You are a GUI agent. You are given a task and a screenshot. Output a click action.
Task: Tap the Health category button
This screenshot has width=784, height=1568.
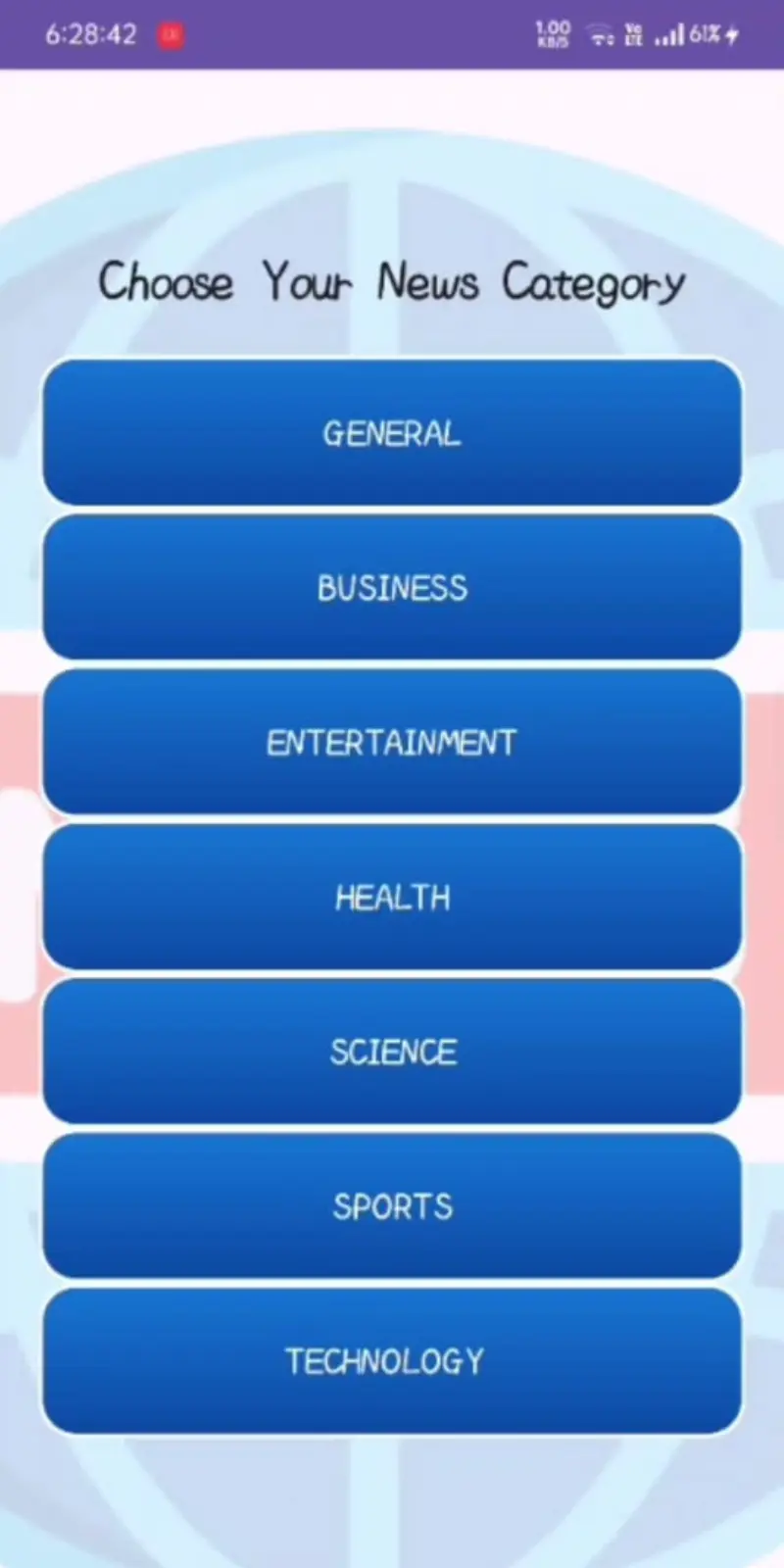(392, 897)
